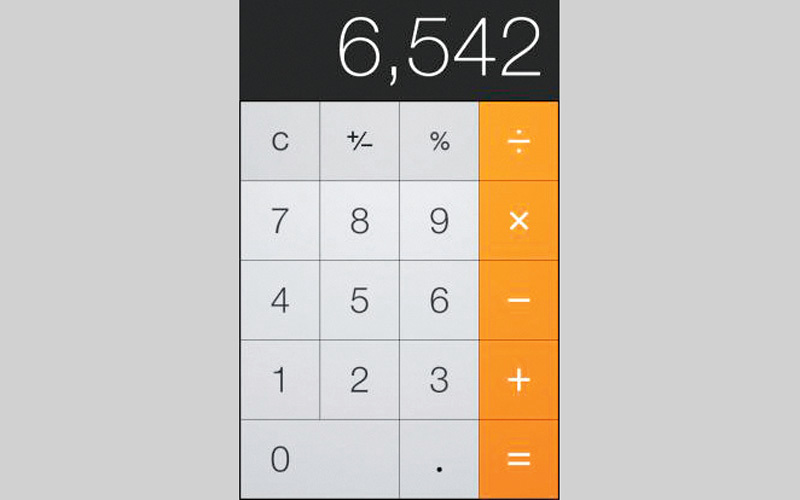Enter the digit 2
Screen dimensions: 800x500
359,380
